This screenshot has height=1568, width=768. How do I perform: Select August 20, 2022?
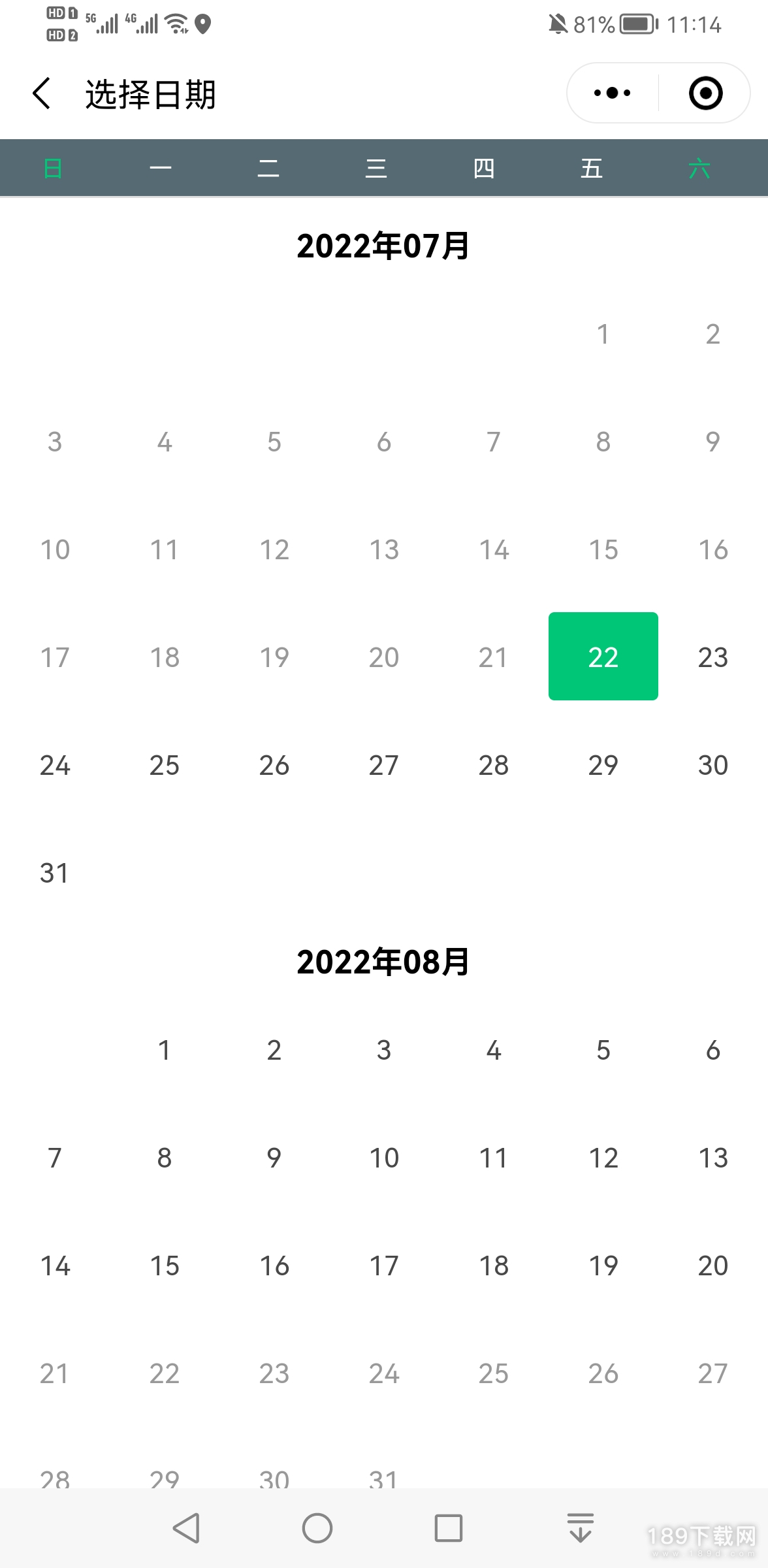coord(712,1266)
